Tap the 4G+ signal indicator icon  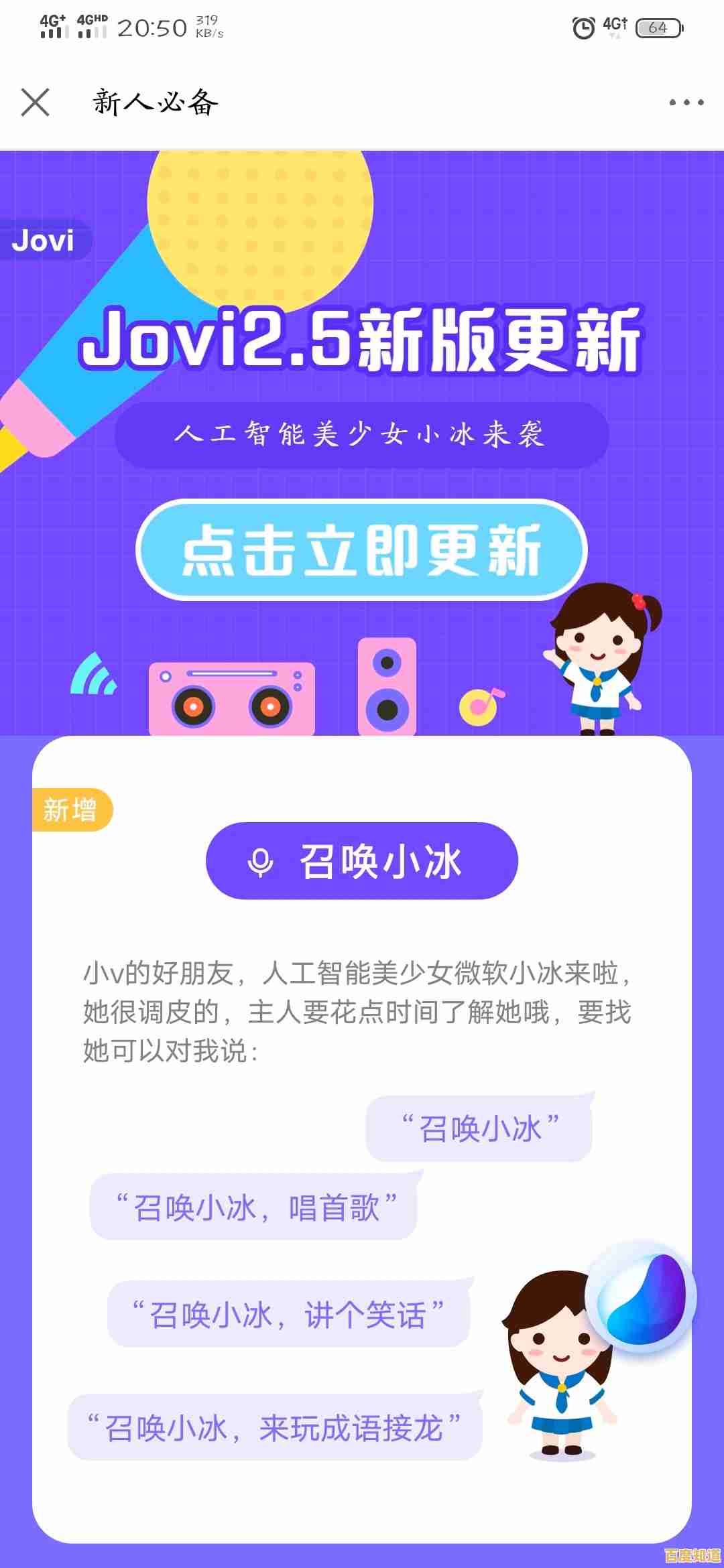54,27
